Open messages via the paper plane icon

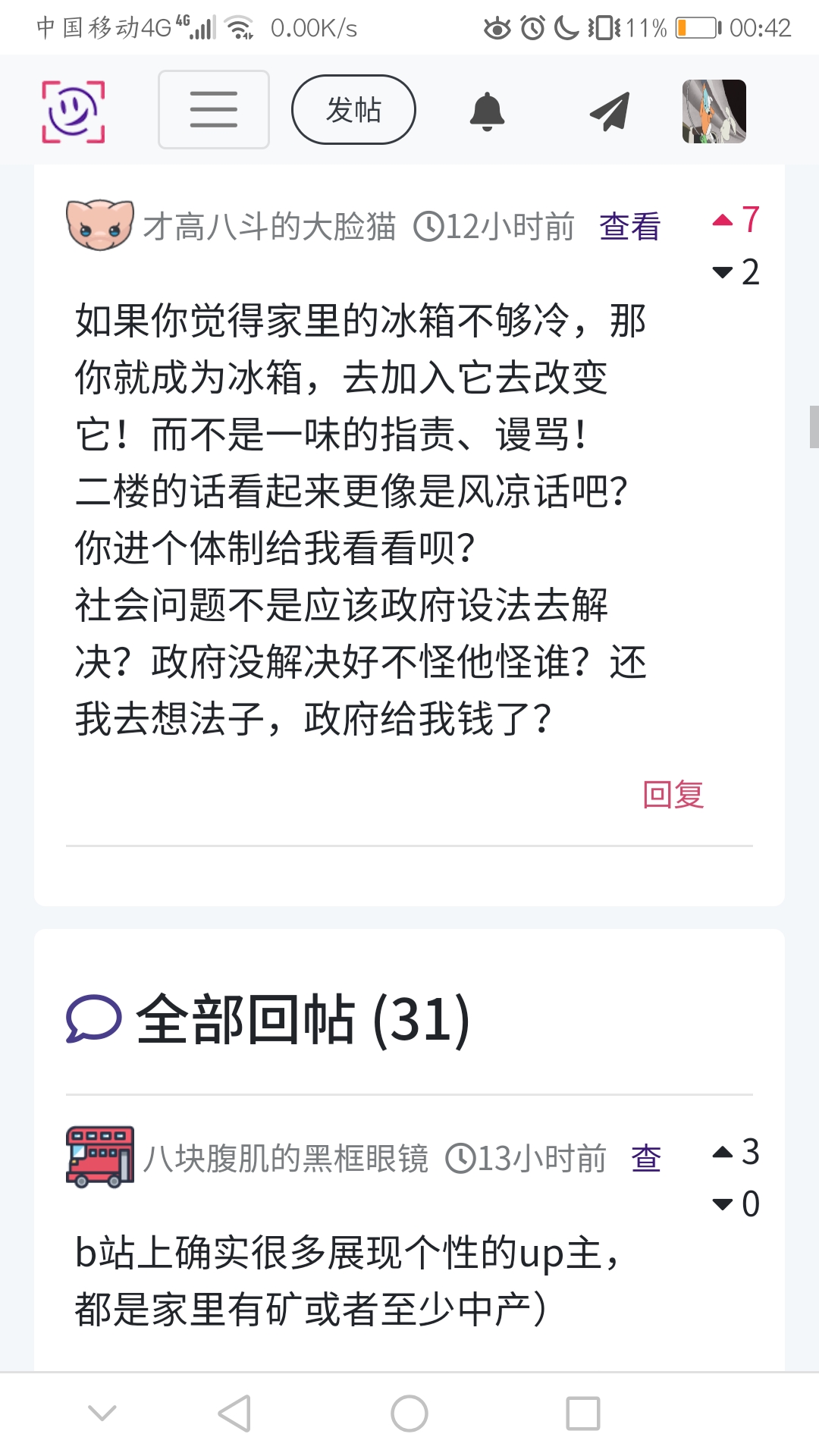(610, 111)
